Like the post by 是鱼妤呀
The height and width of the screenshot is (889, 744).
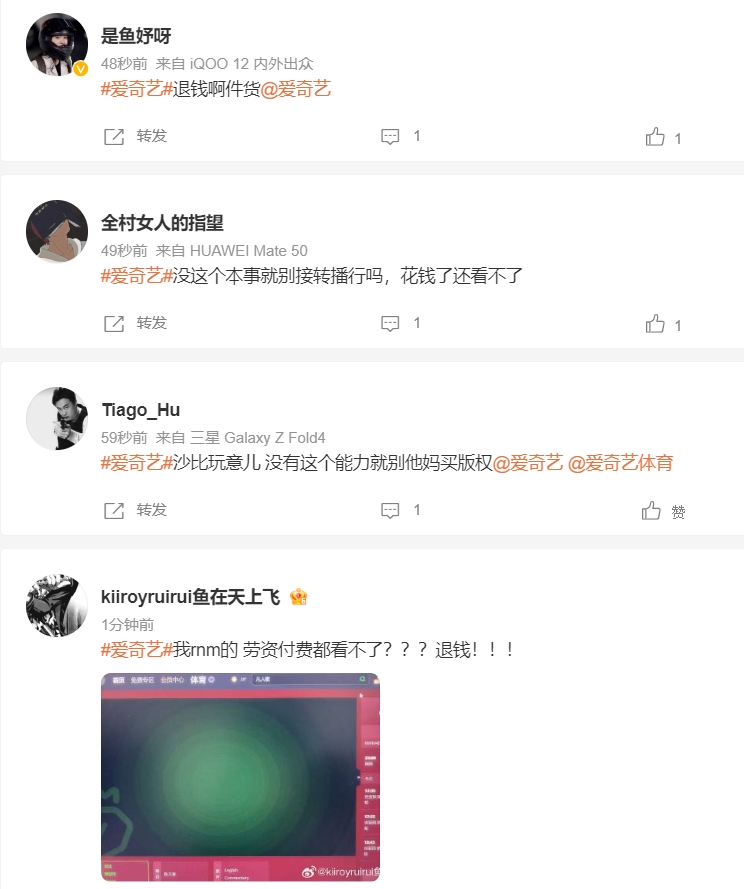click(x=664, y=138)
